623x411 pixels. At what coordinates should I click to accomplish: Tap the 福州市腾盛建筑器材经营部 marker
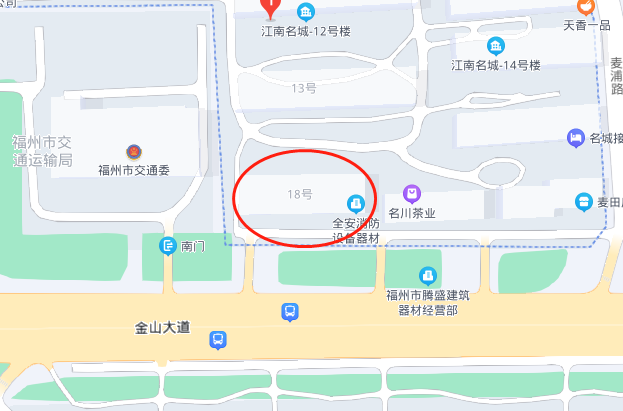pos(427,275)
